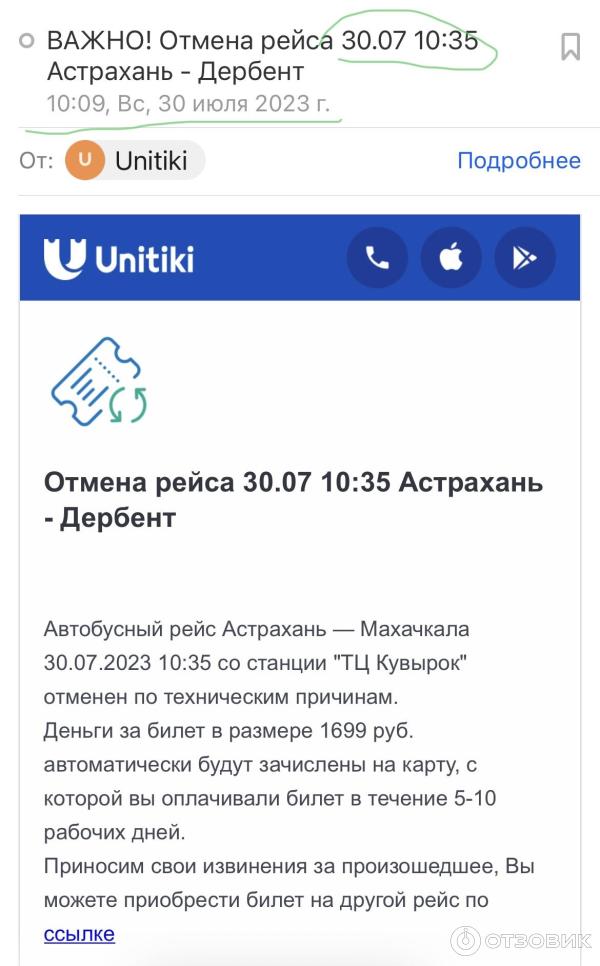
Task: Call Unitiki using the phone icon
Action: pos(377,259)
